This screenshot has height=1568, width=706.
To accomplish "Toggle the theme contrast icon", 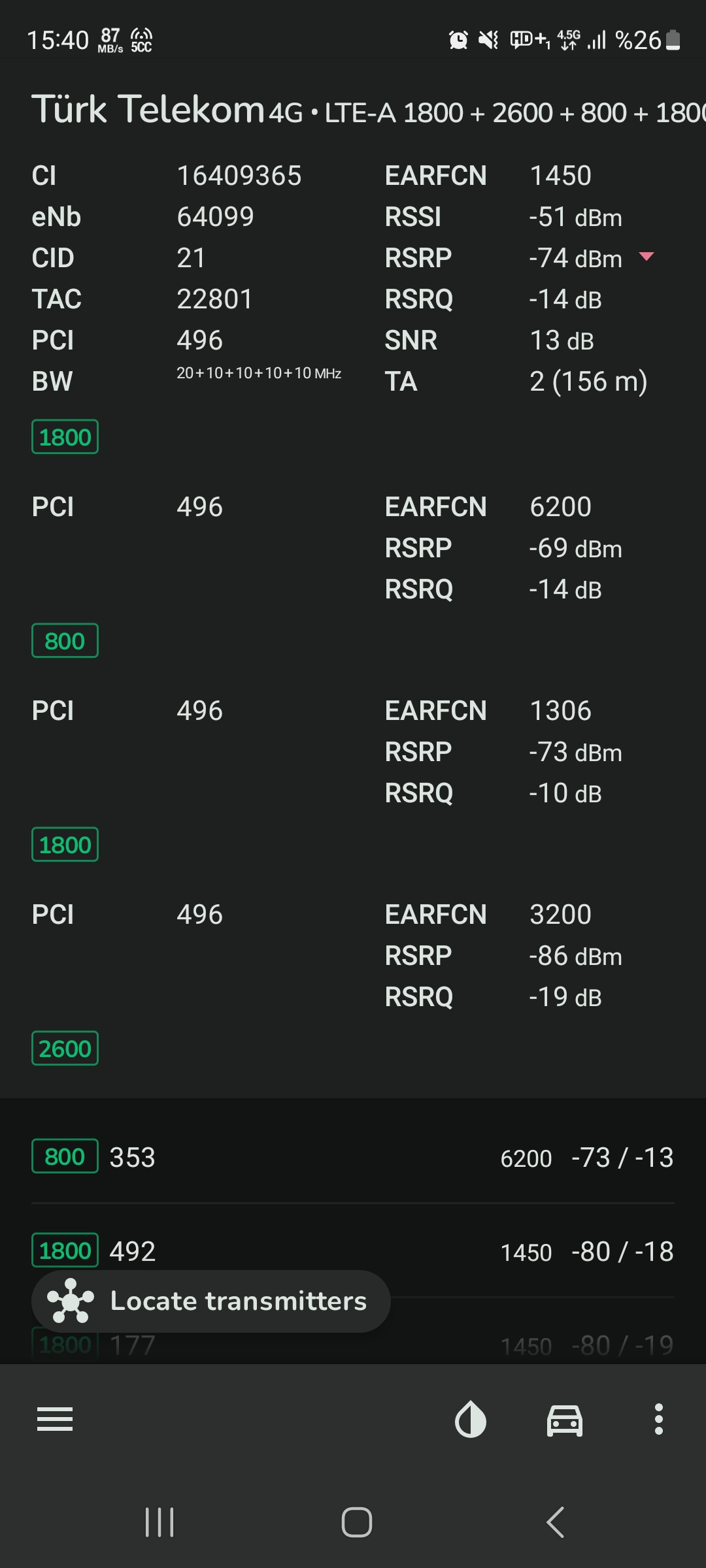I will point(471,1419).
